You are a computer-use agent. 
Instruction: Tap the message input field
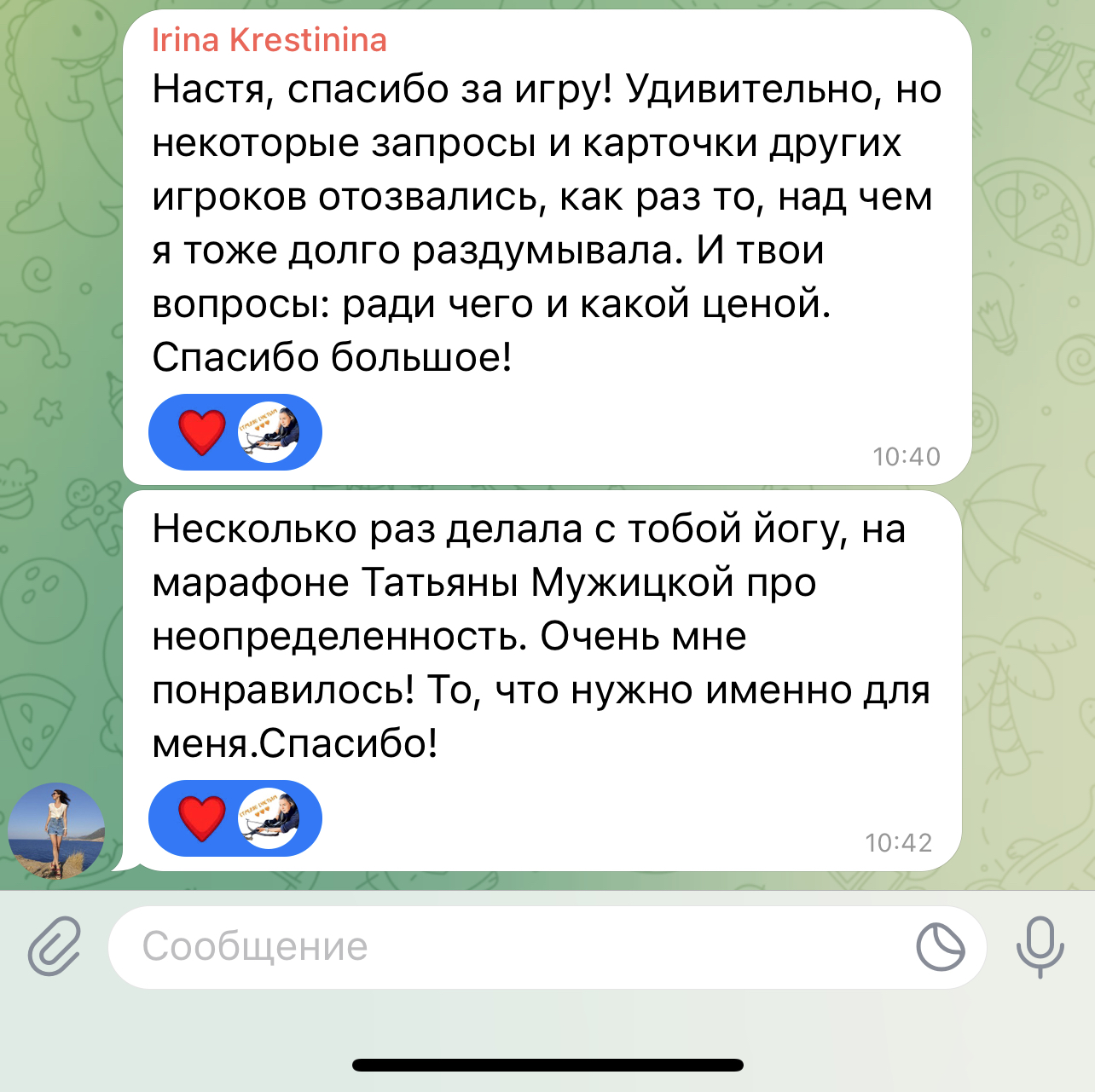[512, 947]
